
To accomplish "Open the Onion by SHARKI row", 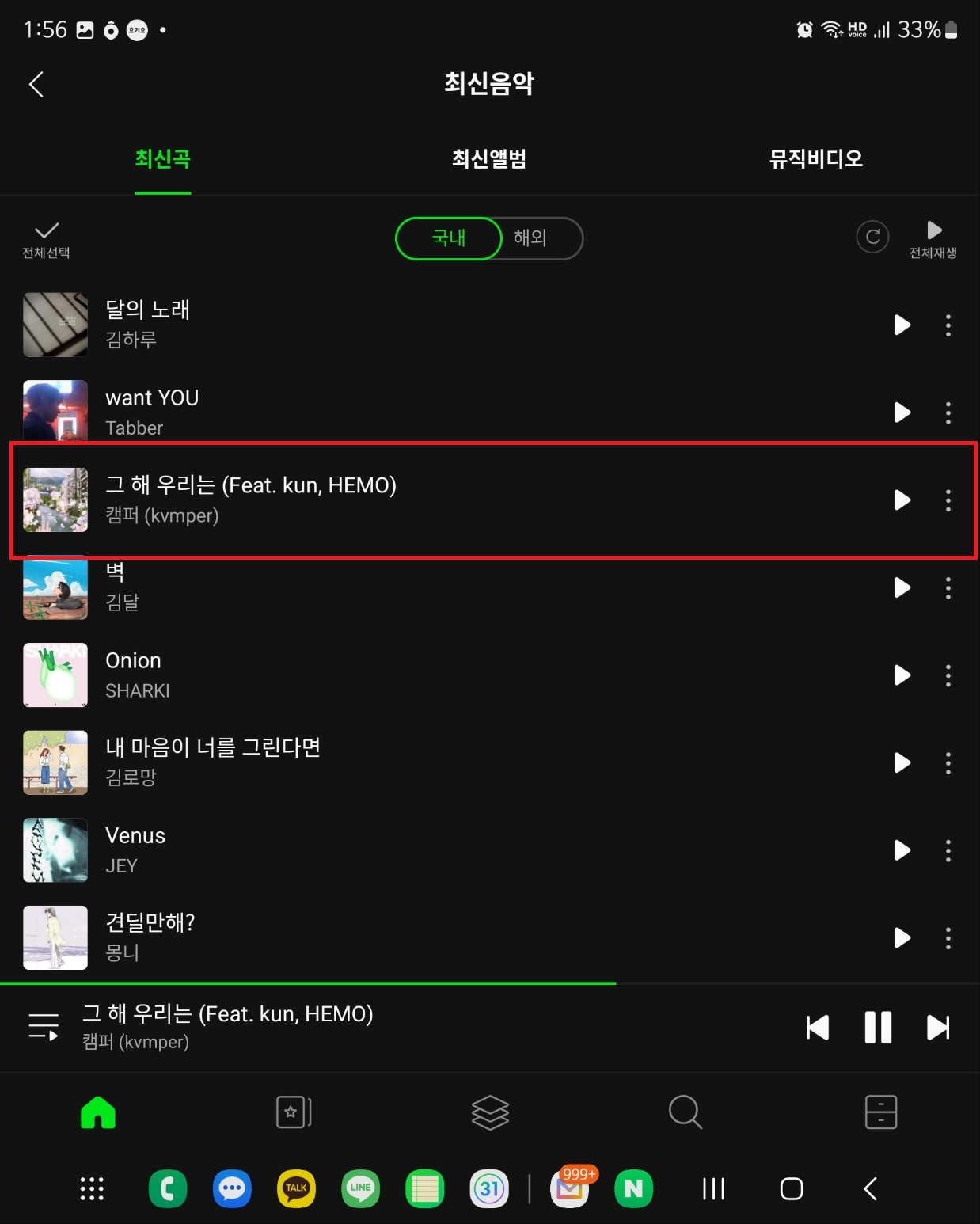I will 396,675.
